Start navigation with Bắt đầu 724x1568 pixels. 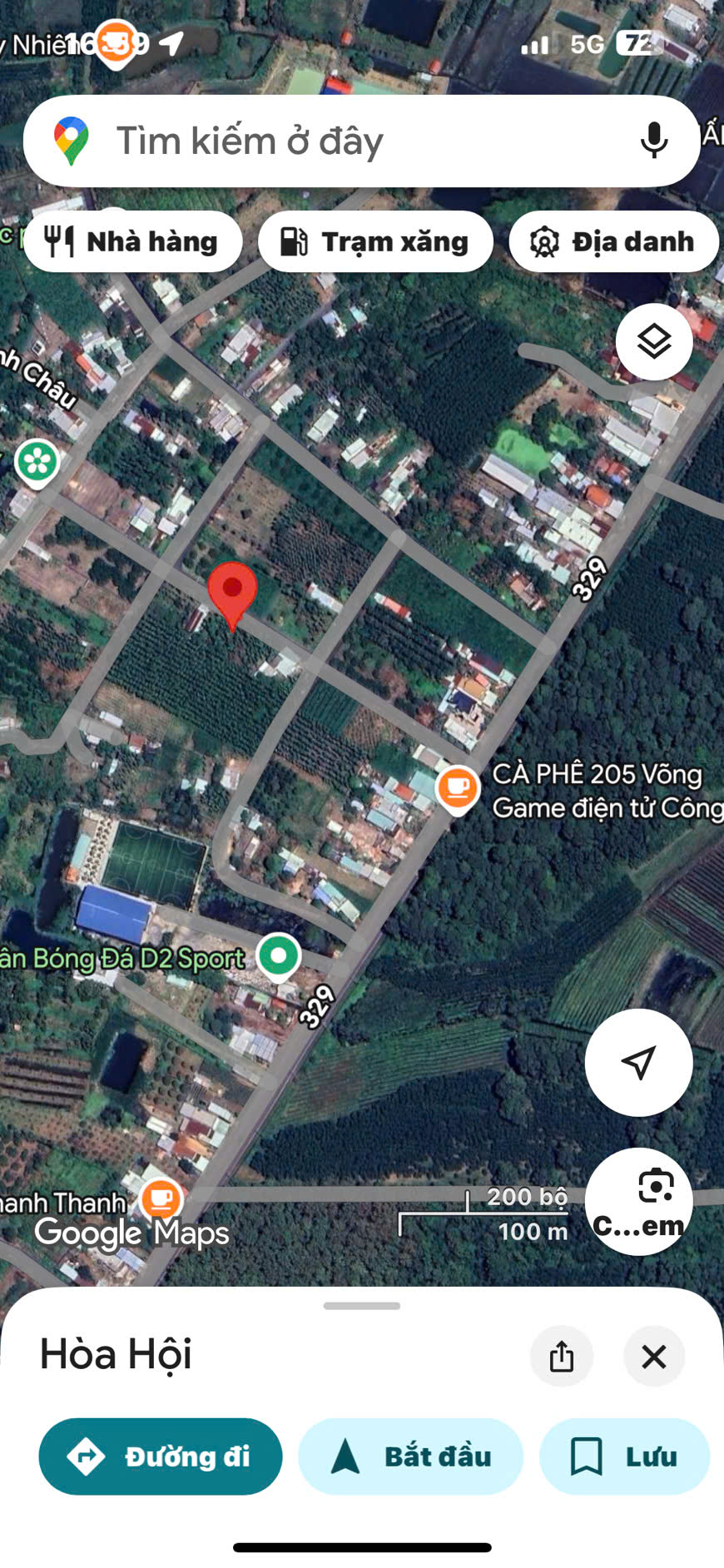(410, 1456)
